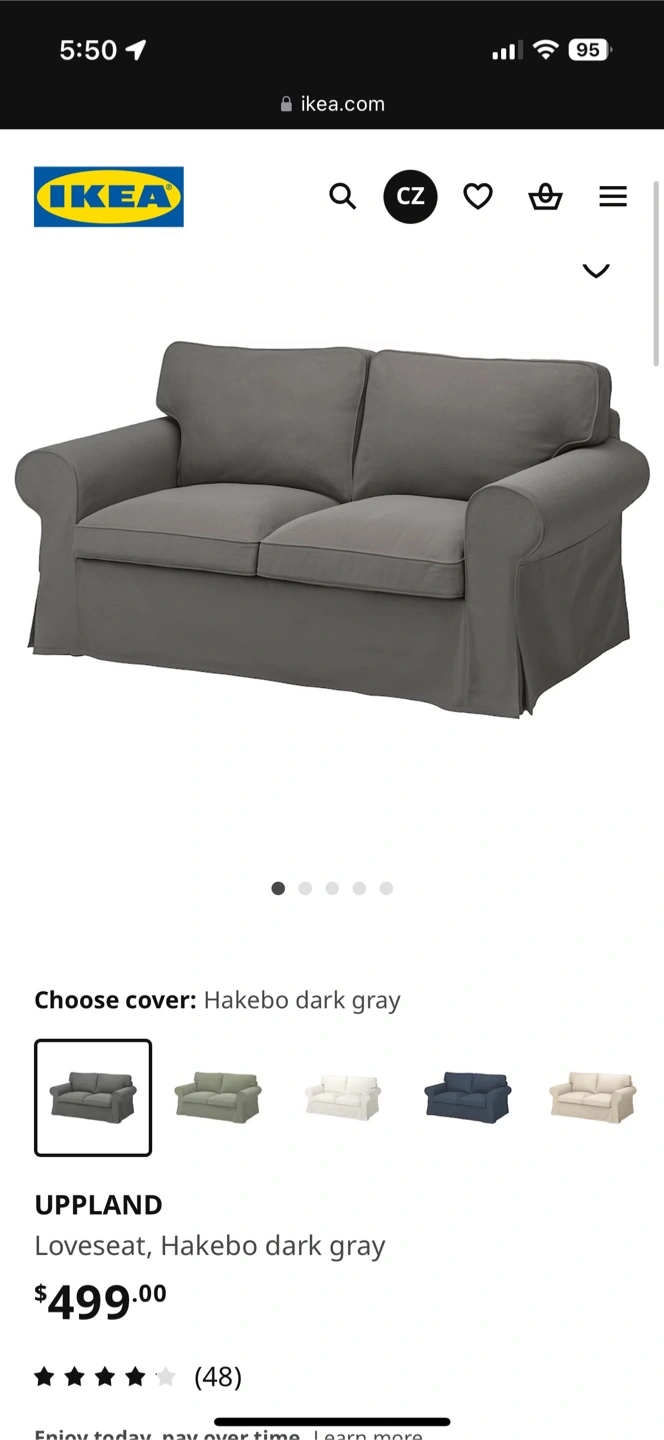Open the search magnifier icon
664x1440 pixels.
click(x=343, y=197)
